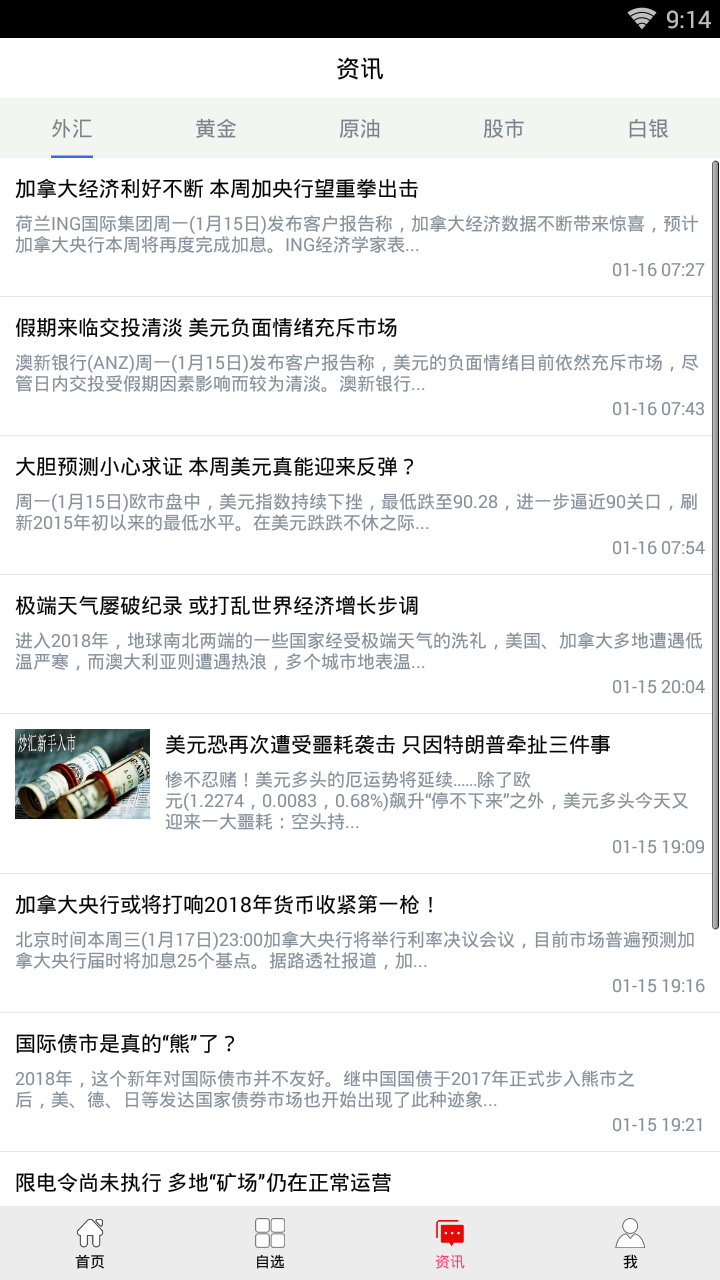
Task: Go to 首页 in bottom navigation
Action: [x=90, y=1243]
